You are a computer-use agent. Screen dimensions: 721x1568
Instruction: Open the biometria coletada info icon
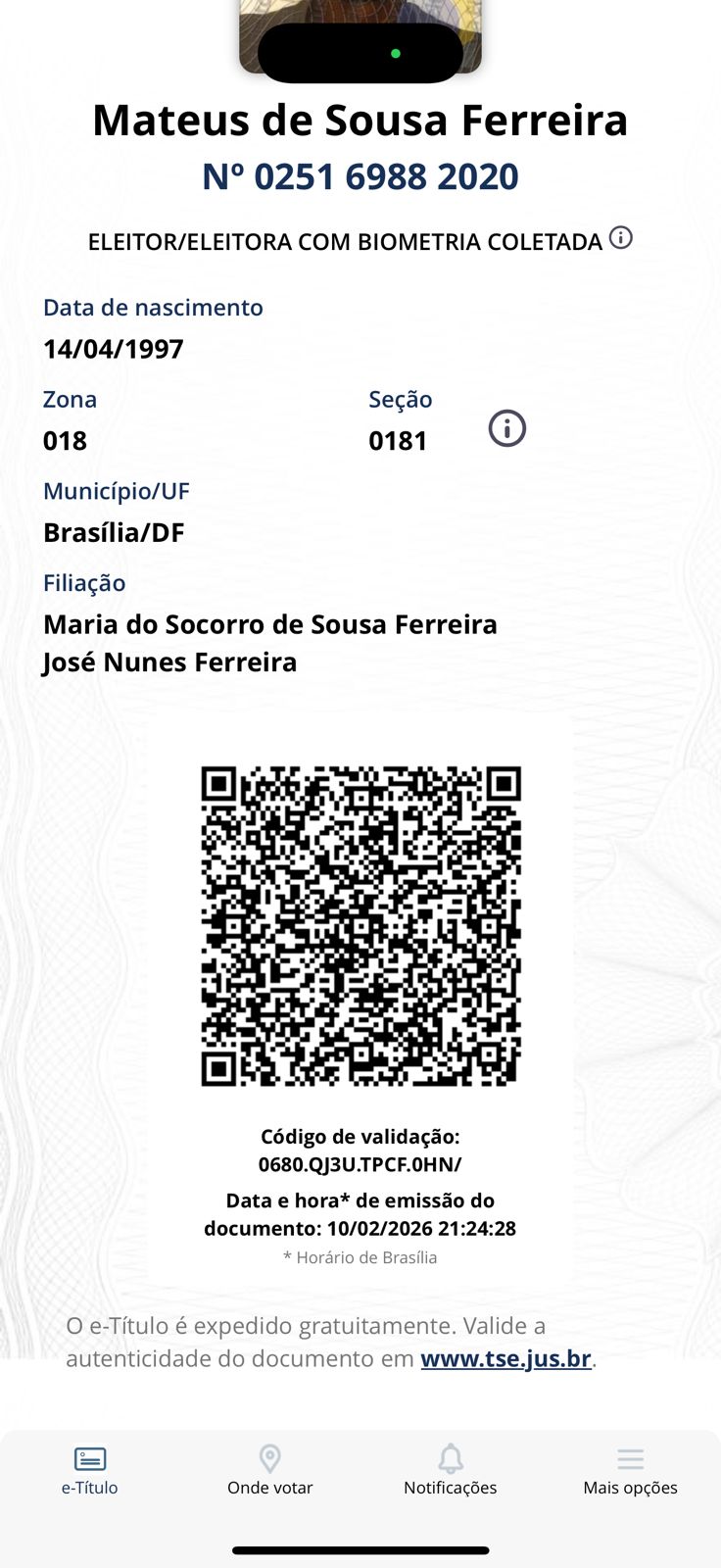tap(621, 238)
